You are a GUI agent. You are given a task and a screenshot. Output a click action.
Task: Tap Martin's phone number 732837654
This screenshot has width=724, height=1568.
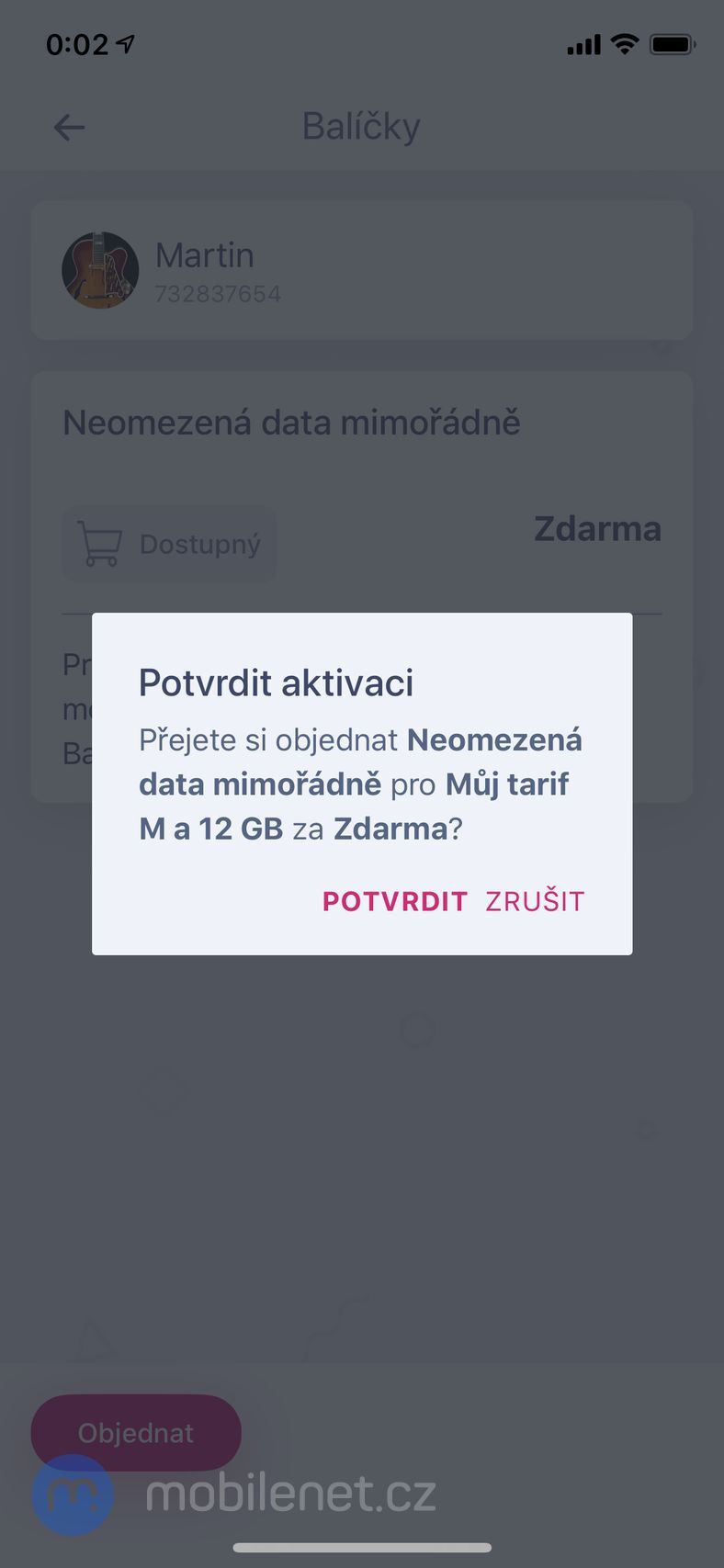pyautogui.click(x=218, y=294)
